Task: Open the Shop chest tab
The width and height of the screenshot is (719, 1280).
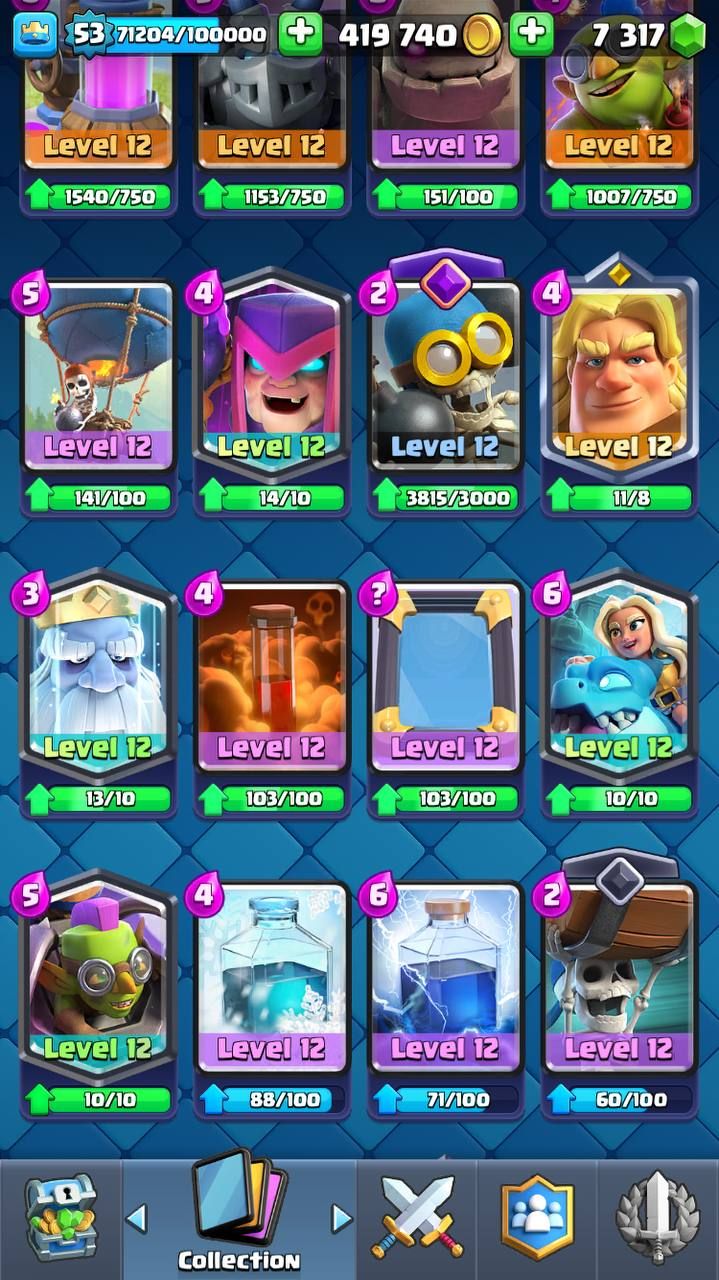Action: point(59,1219)
